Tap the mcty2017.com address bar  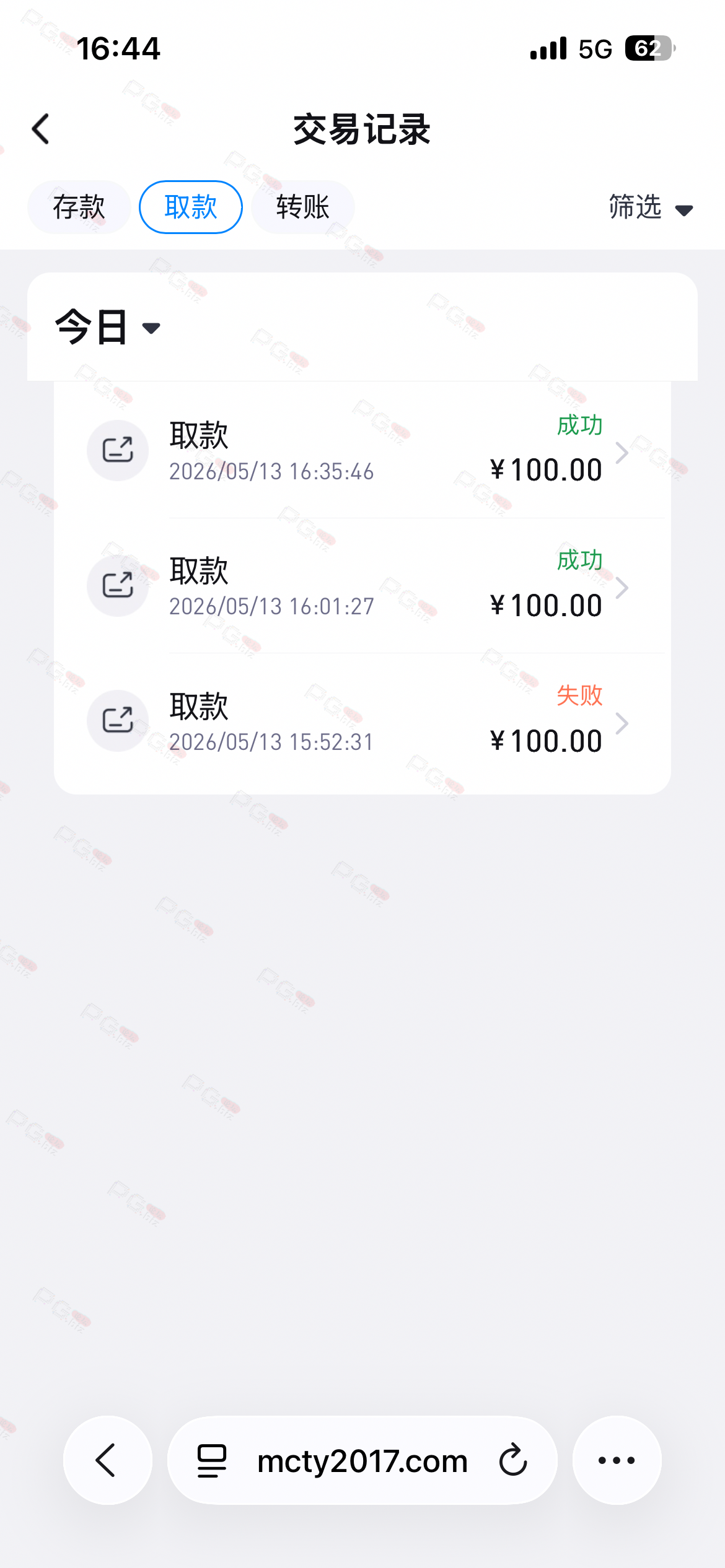tap(362, 1460)
